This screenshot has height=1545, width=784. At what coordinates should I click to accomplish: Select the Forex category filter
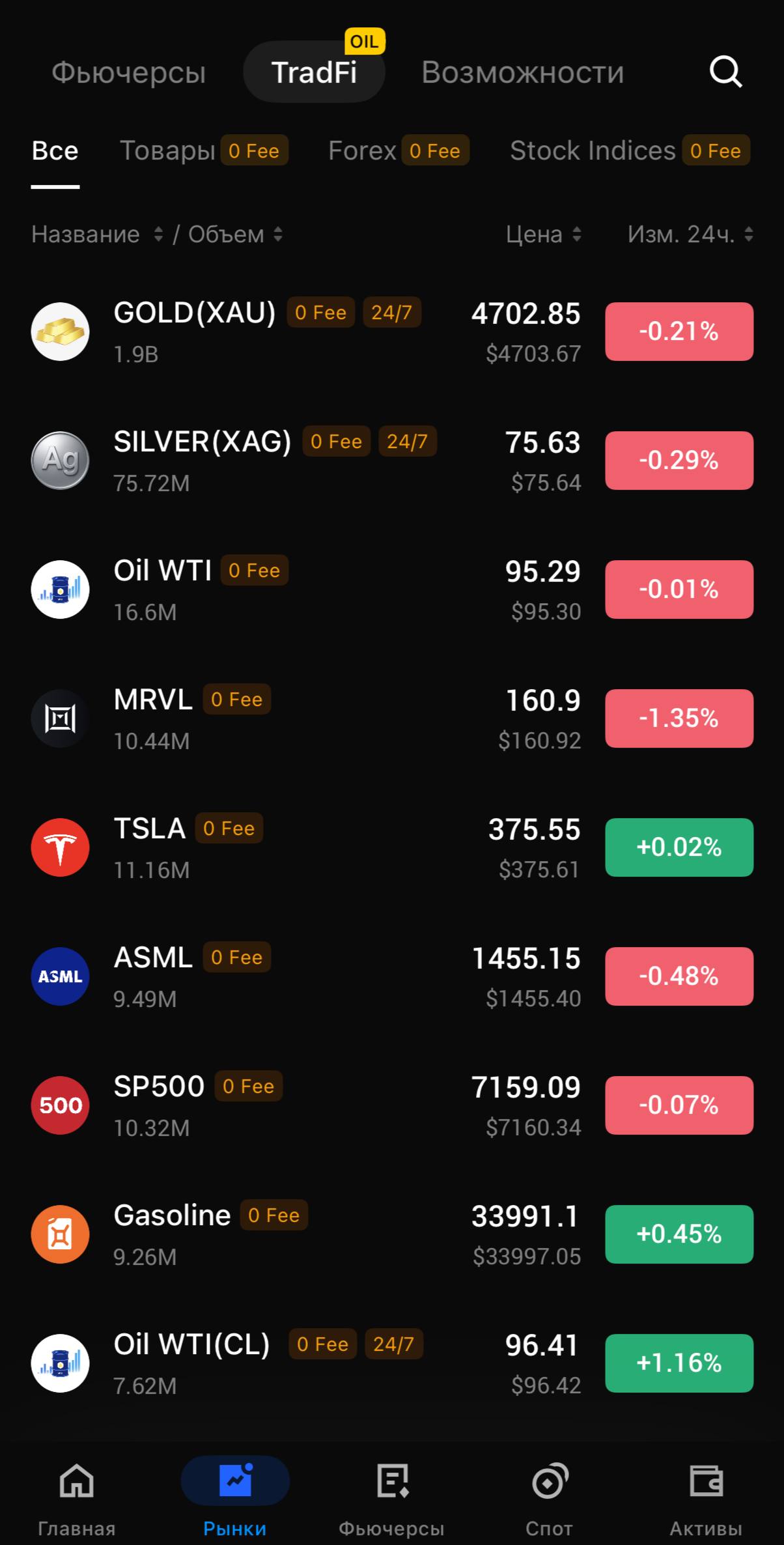click(362, 151)
